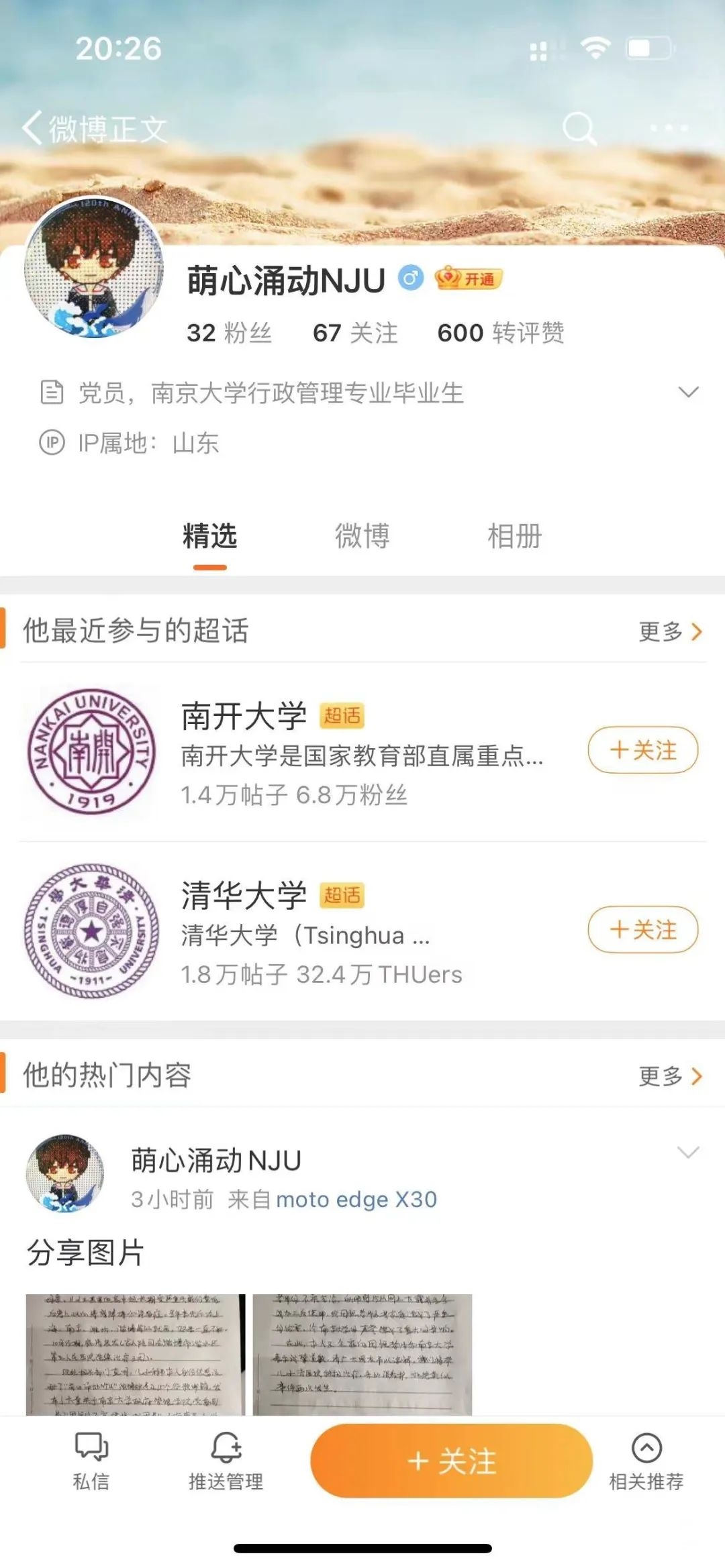Open the 32 粉丝 followers list

pos(229,333)
